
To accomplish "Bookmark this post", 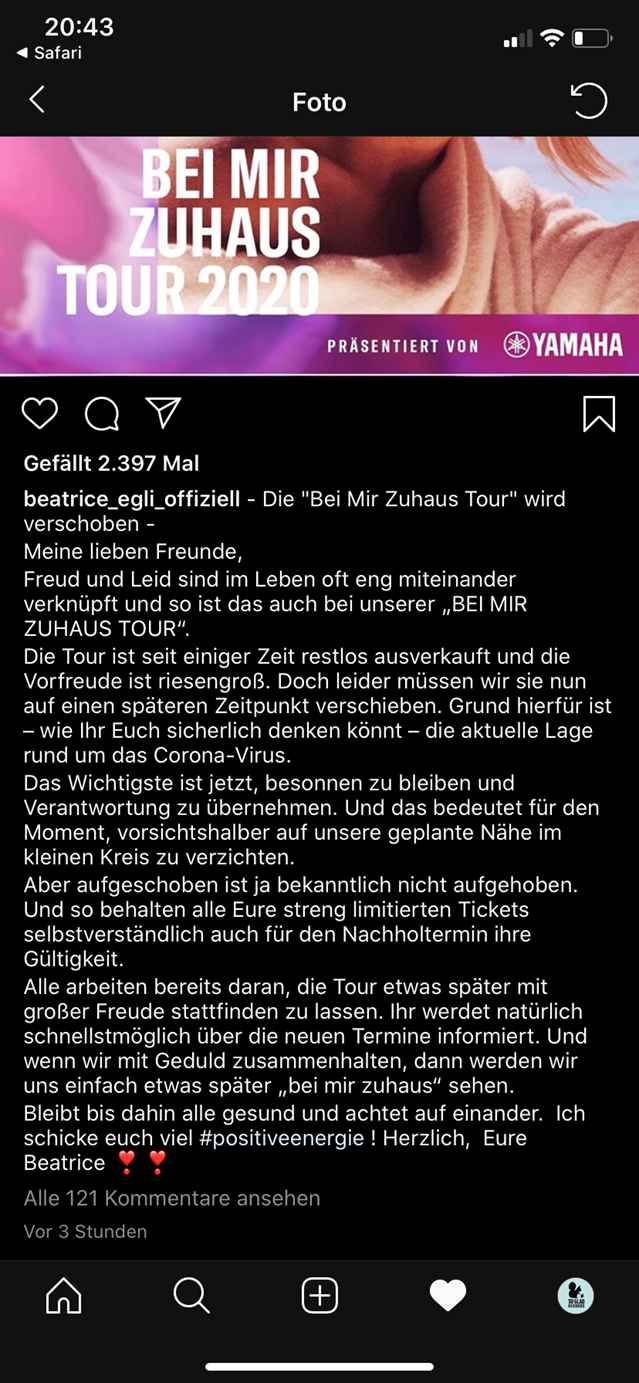I will pyautogui.click(x=599, y=413).
